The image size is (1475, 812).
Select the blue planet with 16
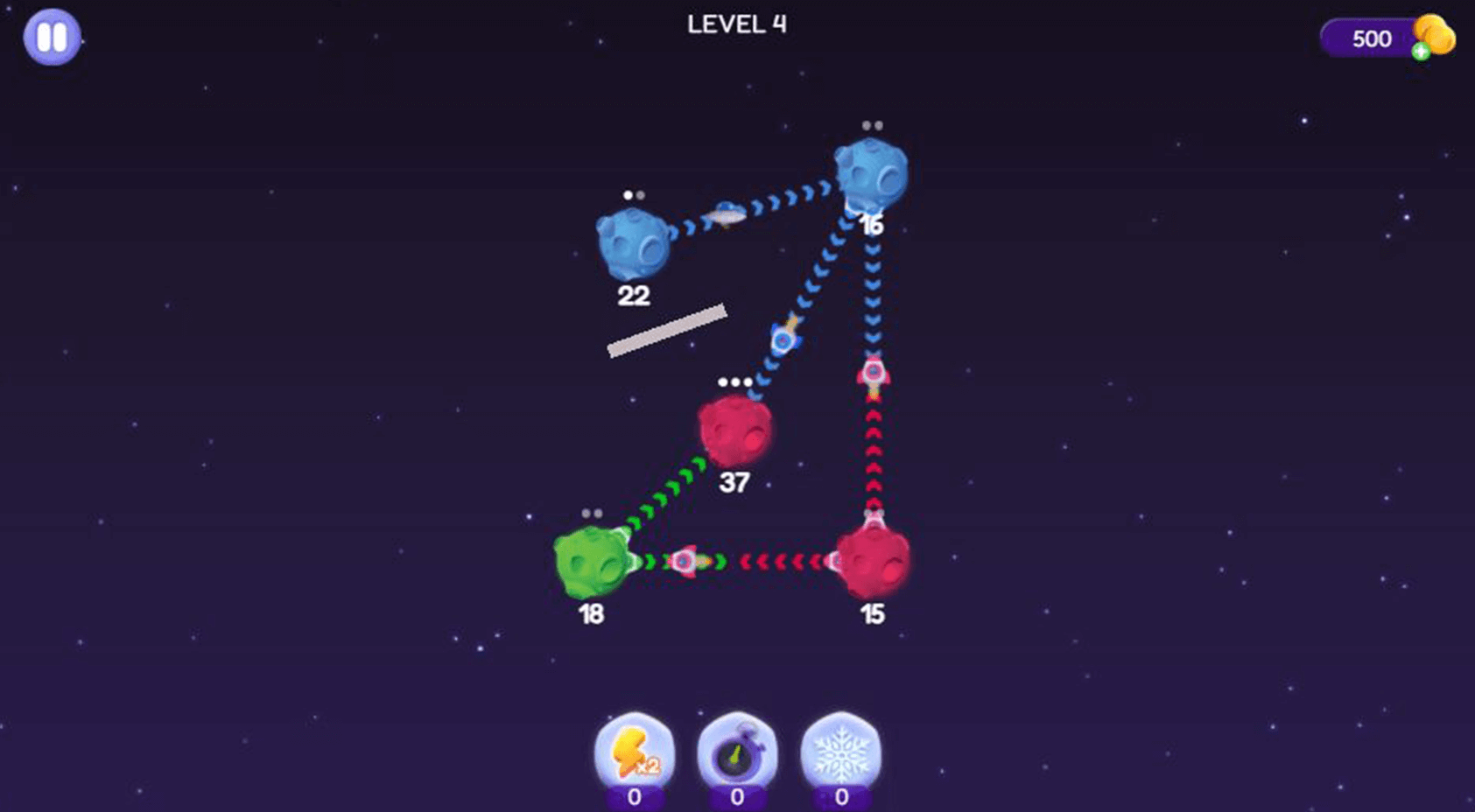871,174
